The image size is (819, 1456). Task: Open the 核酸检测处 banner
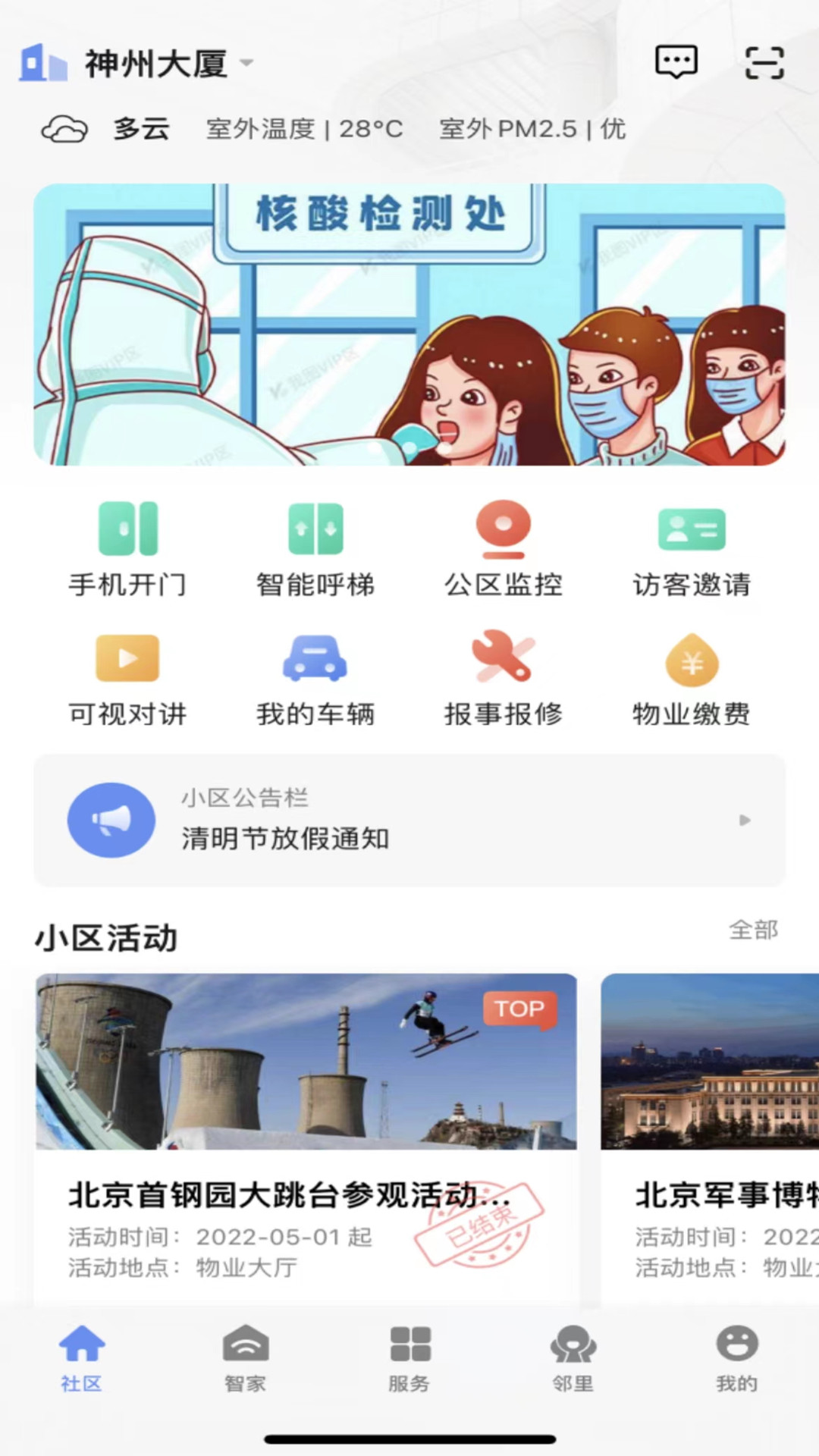[409, 325]
